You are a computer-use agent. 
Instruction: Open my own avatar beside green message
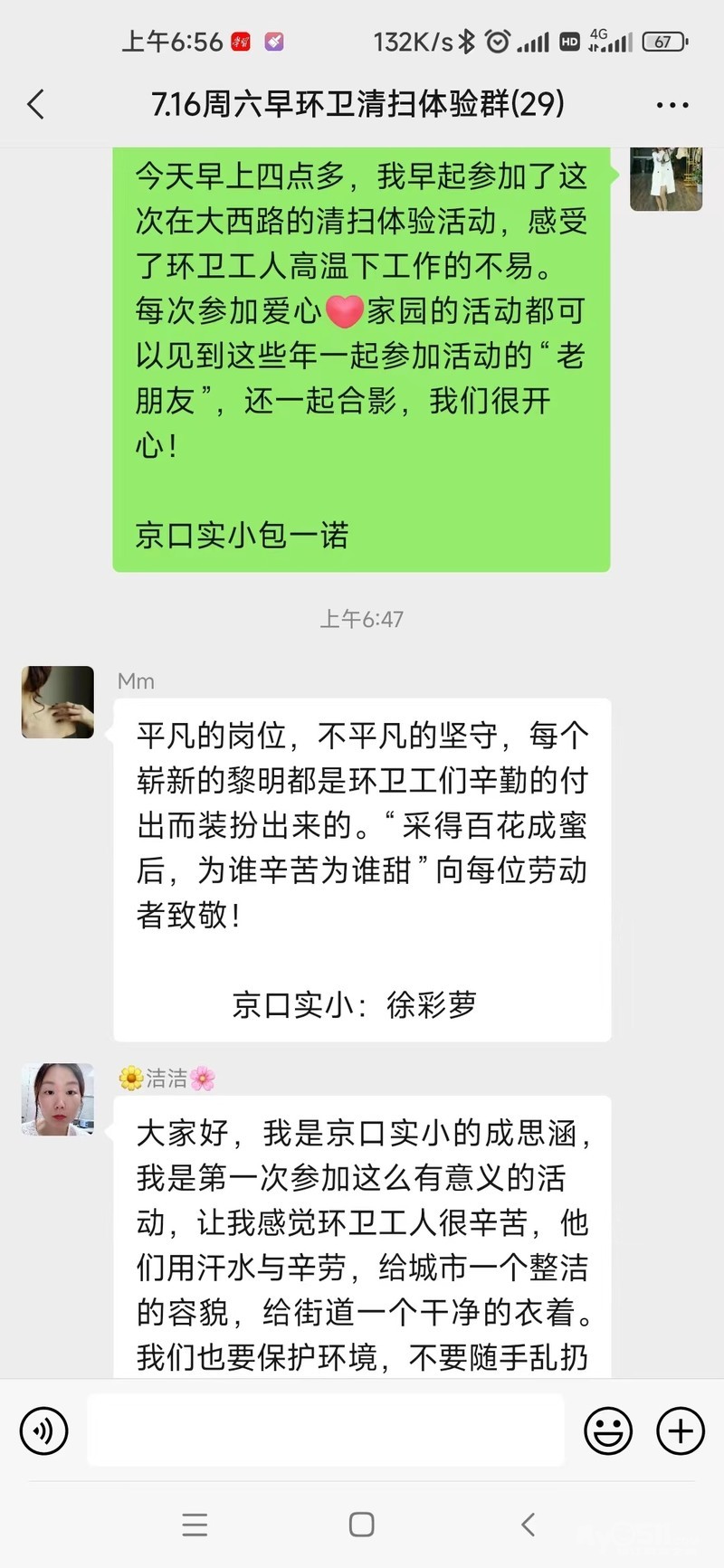tap(666, 178)
